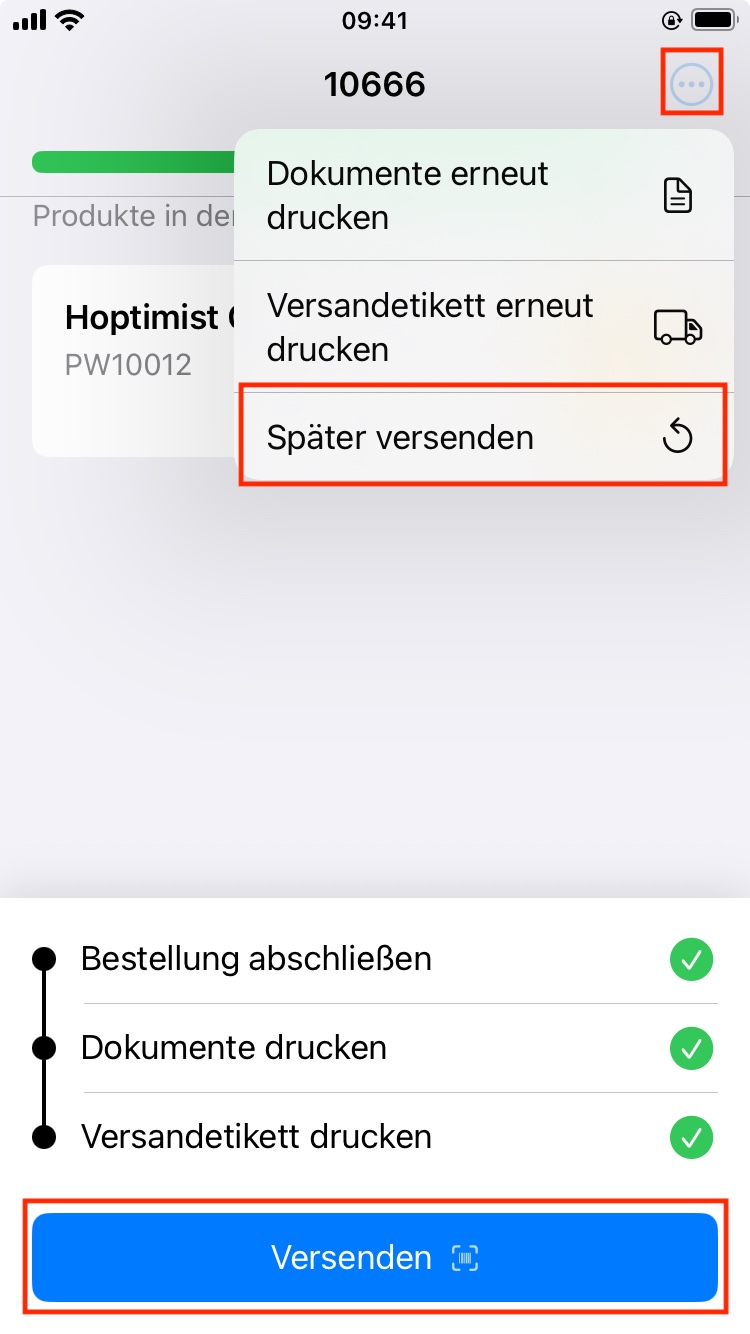Choose Versandetikett erneut drucken
This screenshot has height=1334, width=750.
(x=482, y=327)
